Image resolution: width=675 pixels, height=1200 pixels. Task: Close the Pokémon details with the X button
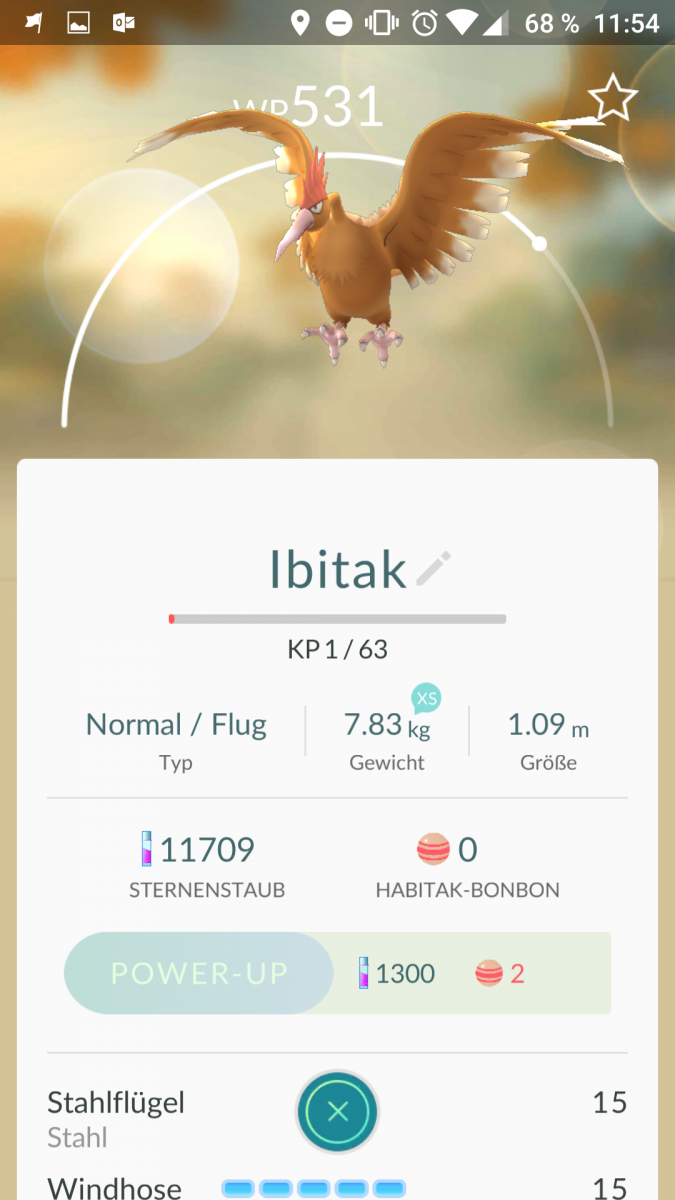tap(337, 1111)
